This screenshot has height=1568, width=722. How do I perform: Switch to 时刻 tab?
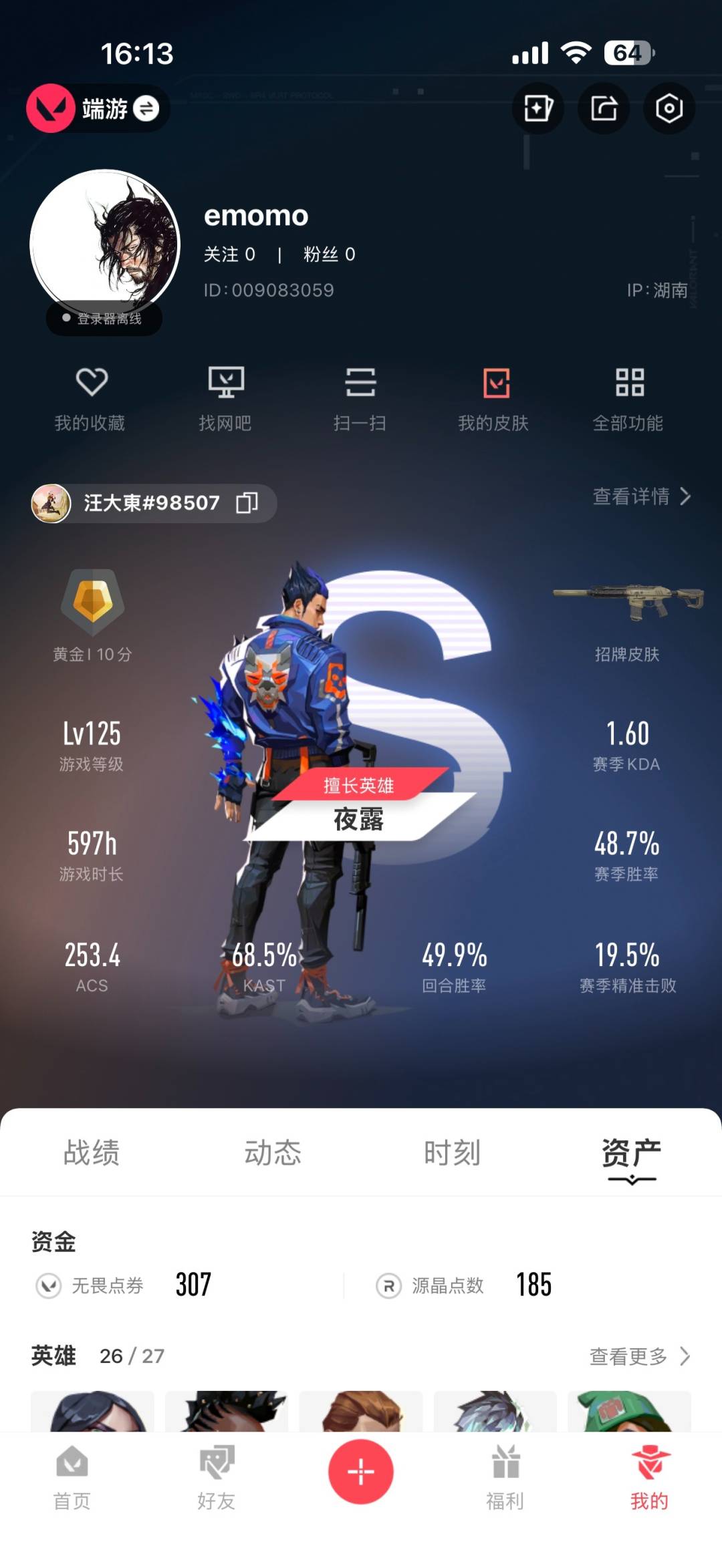(x=452, y=1152)
